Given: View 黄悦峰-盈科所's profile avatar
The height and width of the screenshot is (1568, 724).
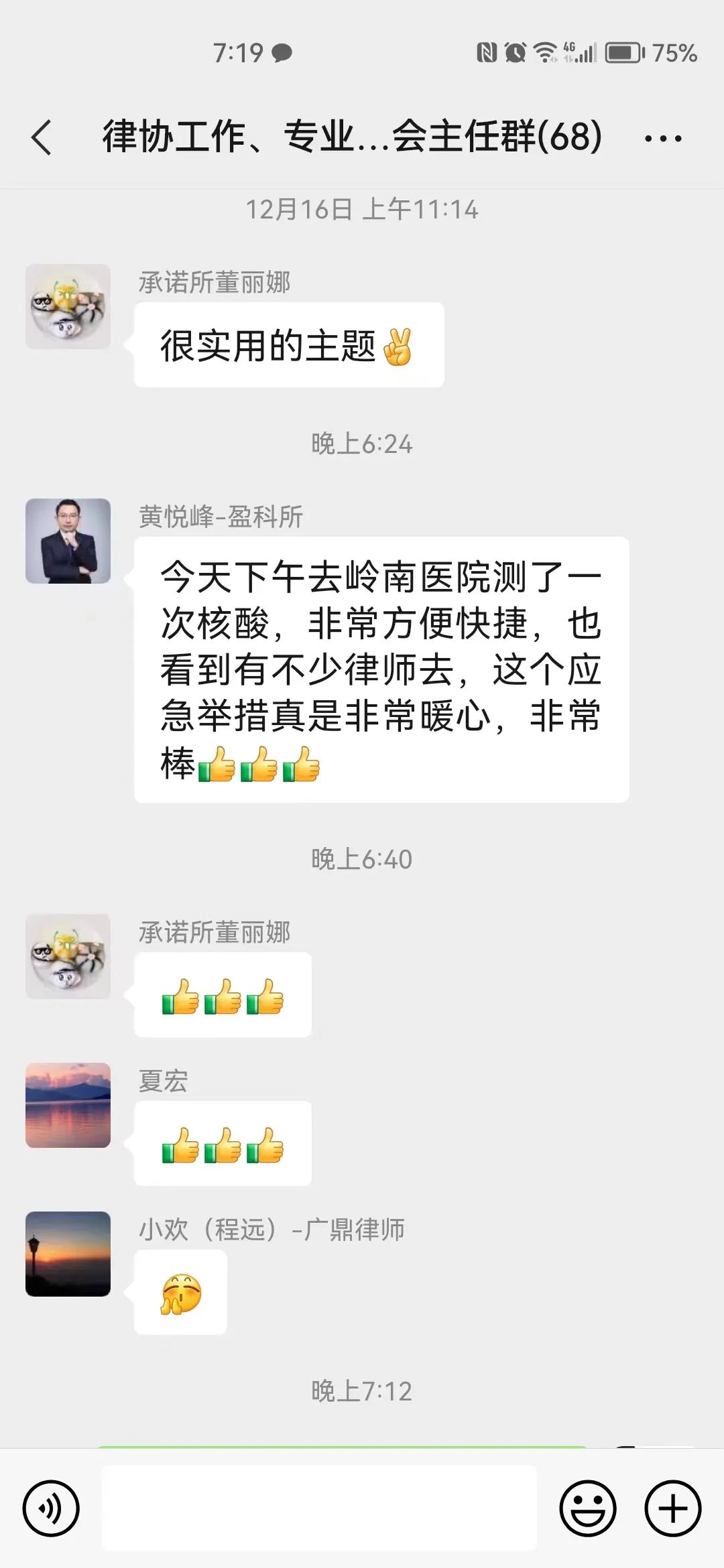Looking at the screenshot, I should point(68,541).
